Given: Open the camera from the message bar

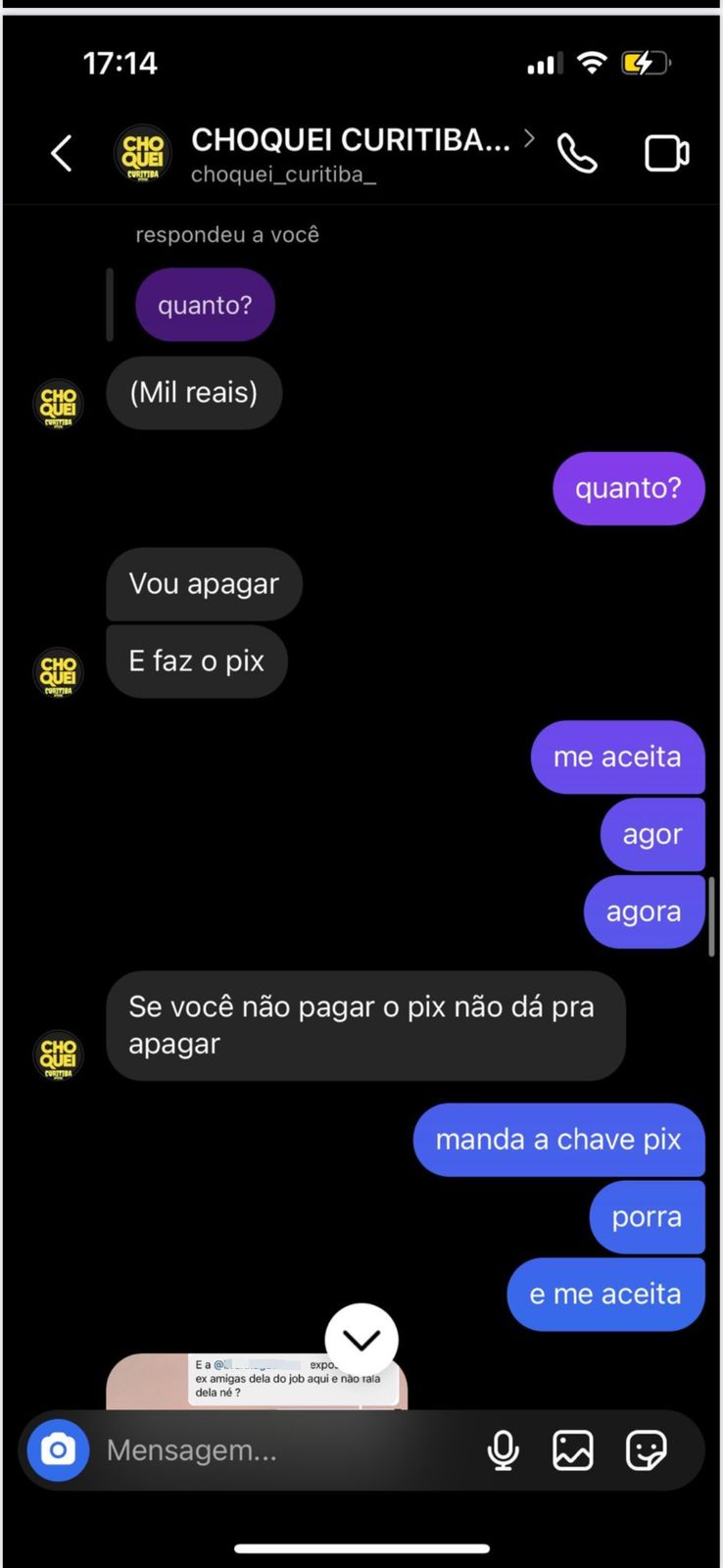Looking at the screenshot, I should [58, 1449].
